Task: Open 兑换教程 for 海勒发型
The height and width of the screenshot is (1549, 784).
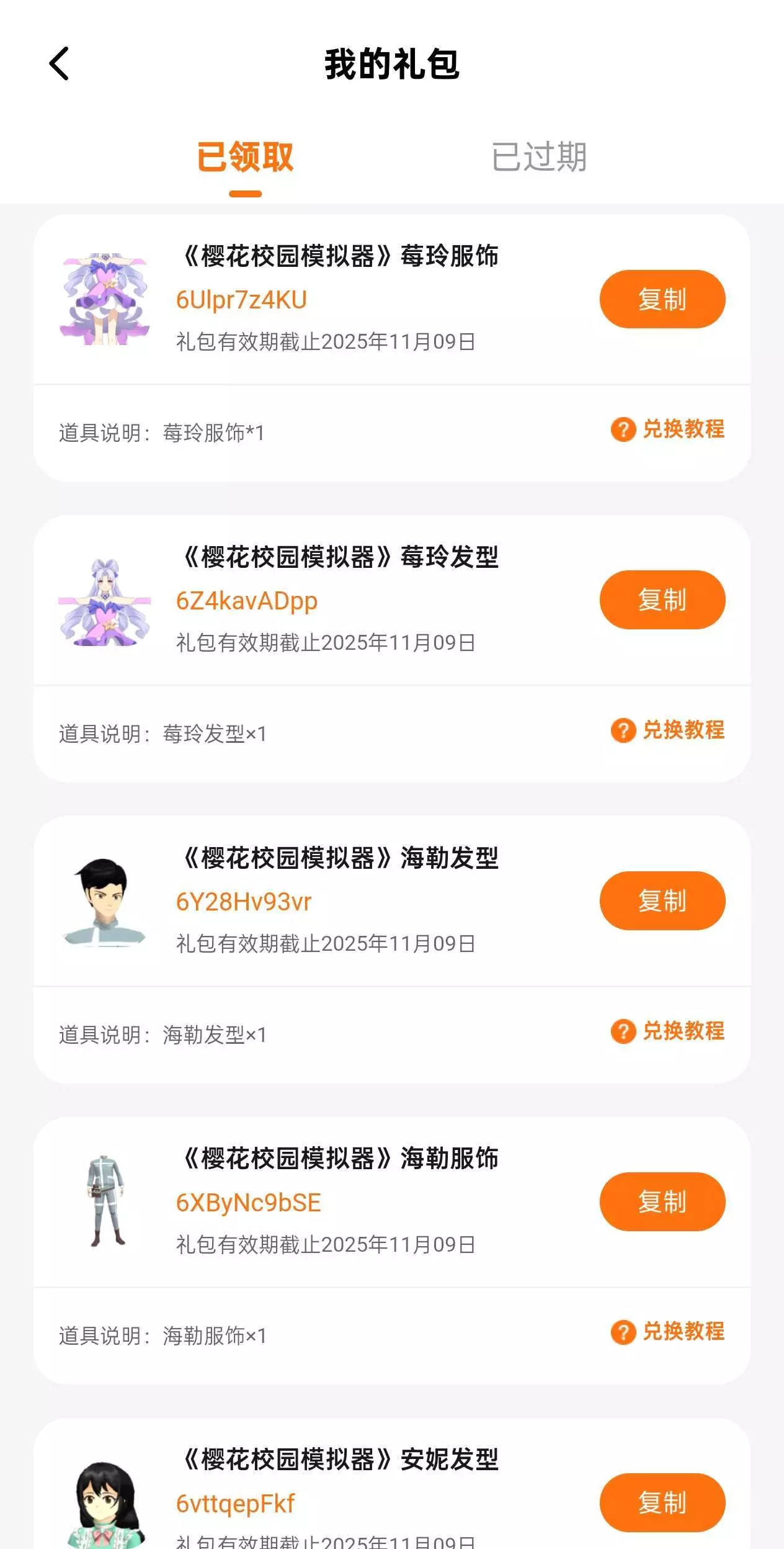Action: [668, 1031]
